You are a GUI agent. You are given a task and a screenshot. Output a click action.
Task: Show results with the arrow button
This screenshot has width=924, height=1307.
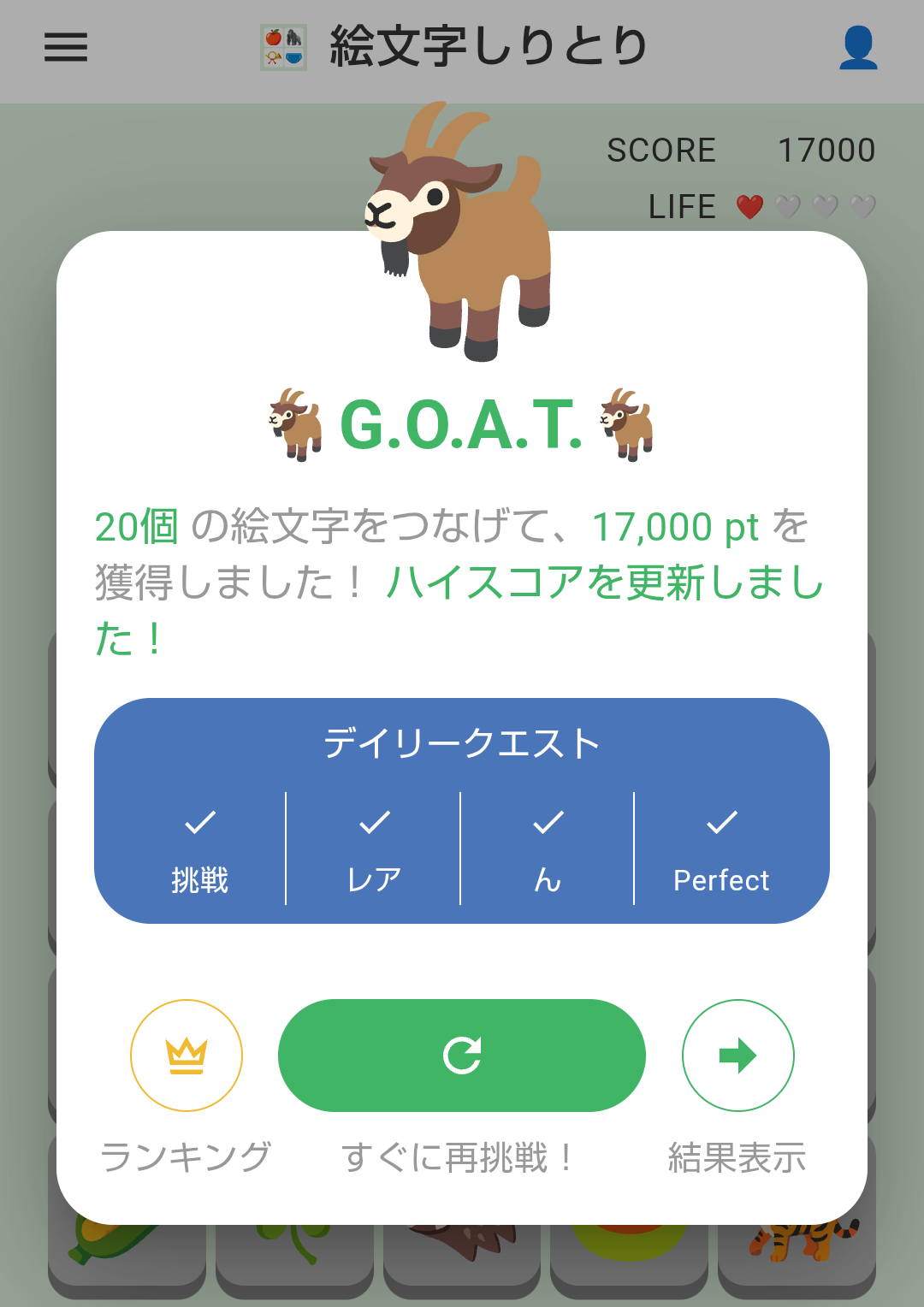pyautogui.click(x=737, y=1056)
